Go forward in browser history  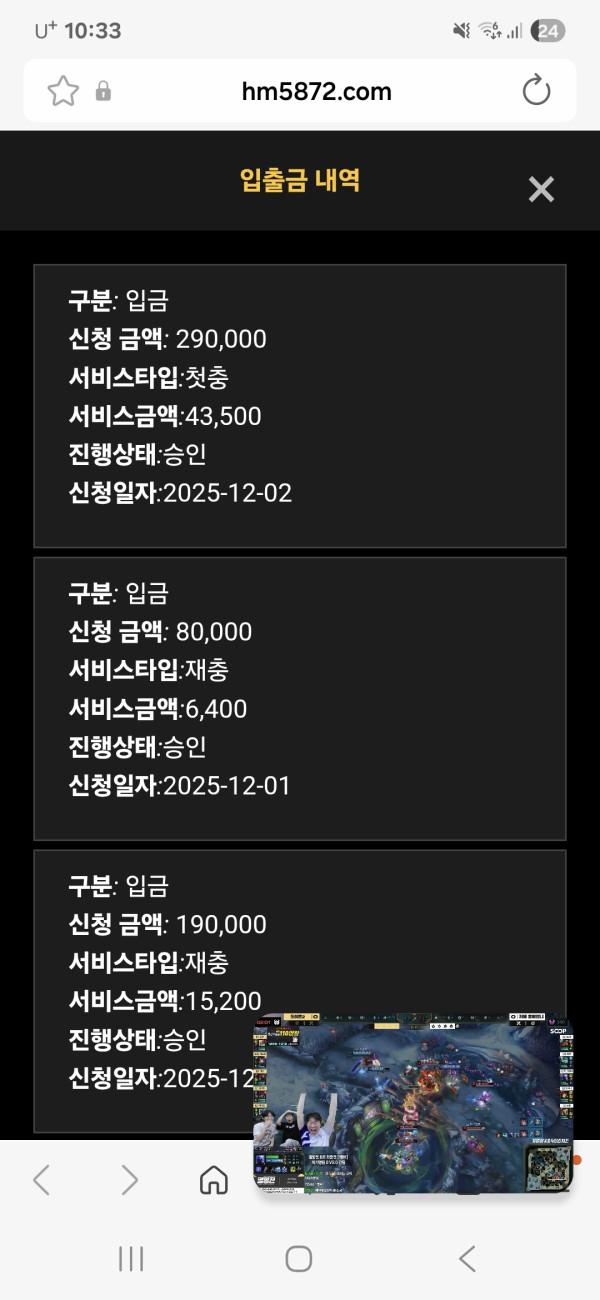[129, 1180]
